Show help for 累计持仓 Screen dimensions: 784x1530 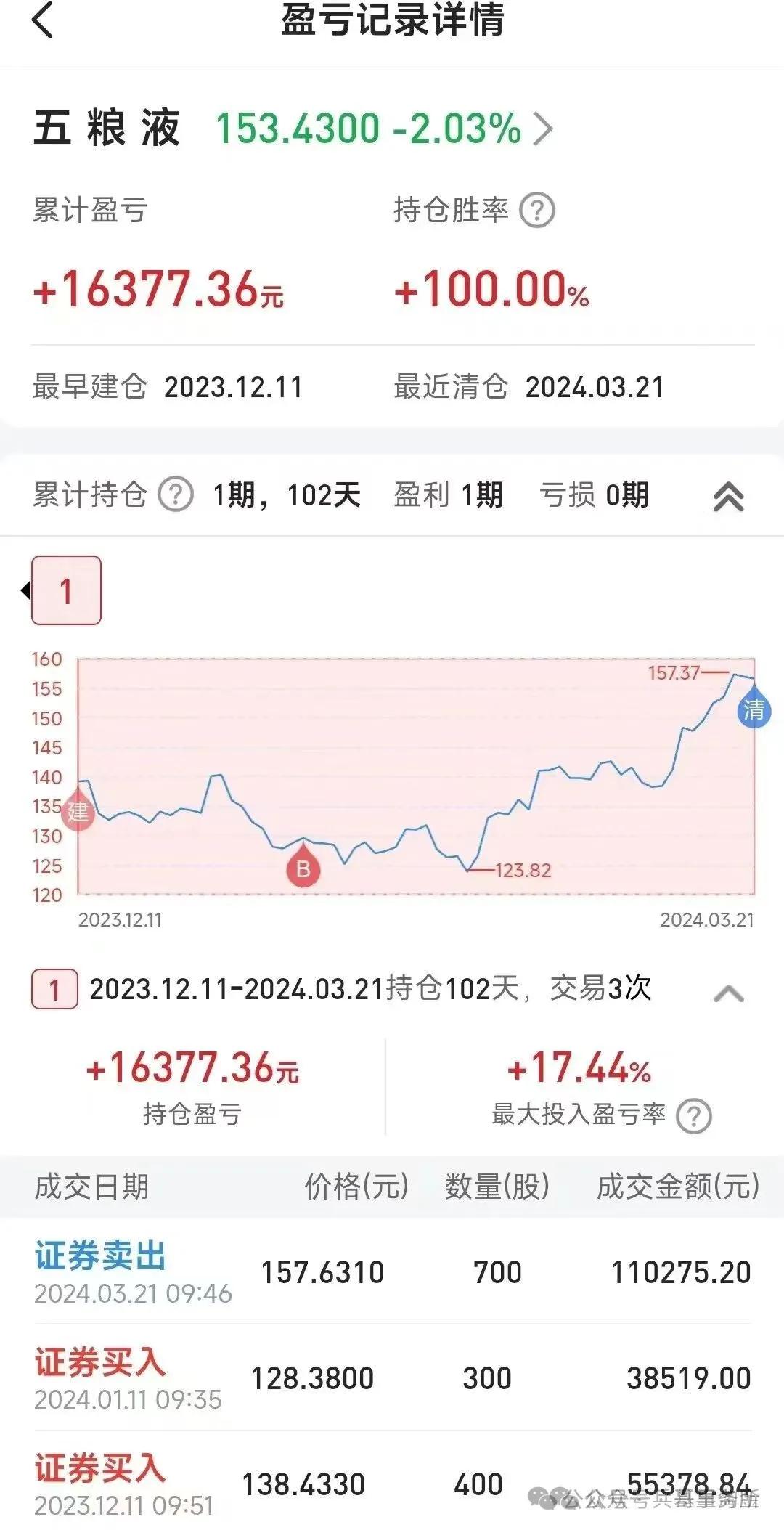pyautogui.click(x=176, y=495)
